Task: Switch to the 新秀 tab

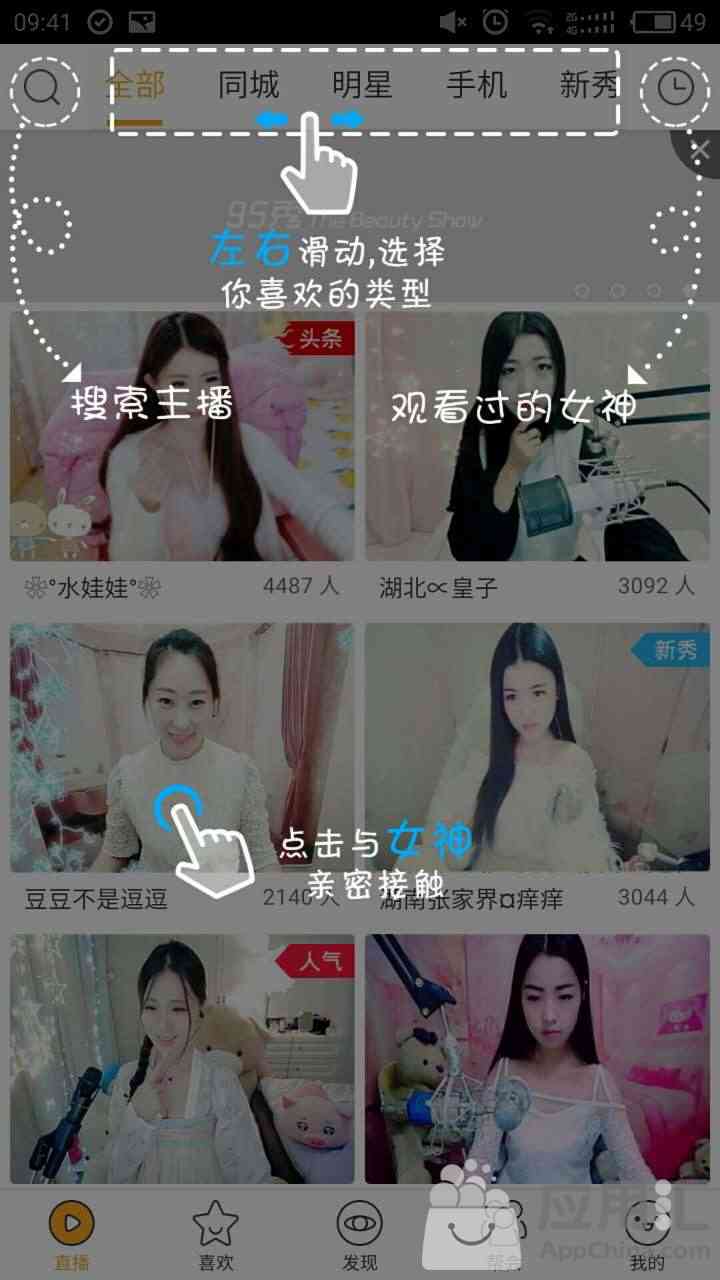Action: [589, 86]
